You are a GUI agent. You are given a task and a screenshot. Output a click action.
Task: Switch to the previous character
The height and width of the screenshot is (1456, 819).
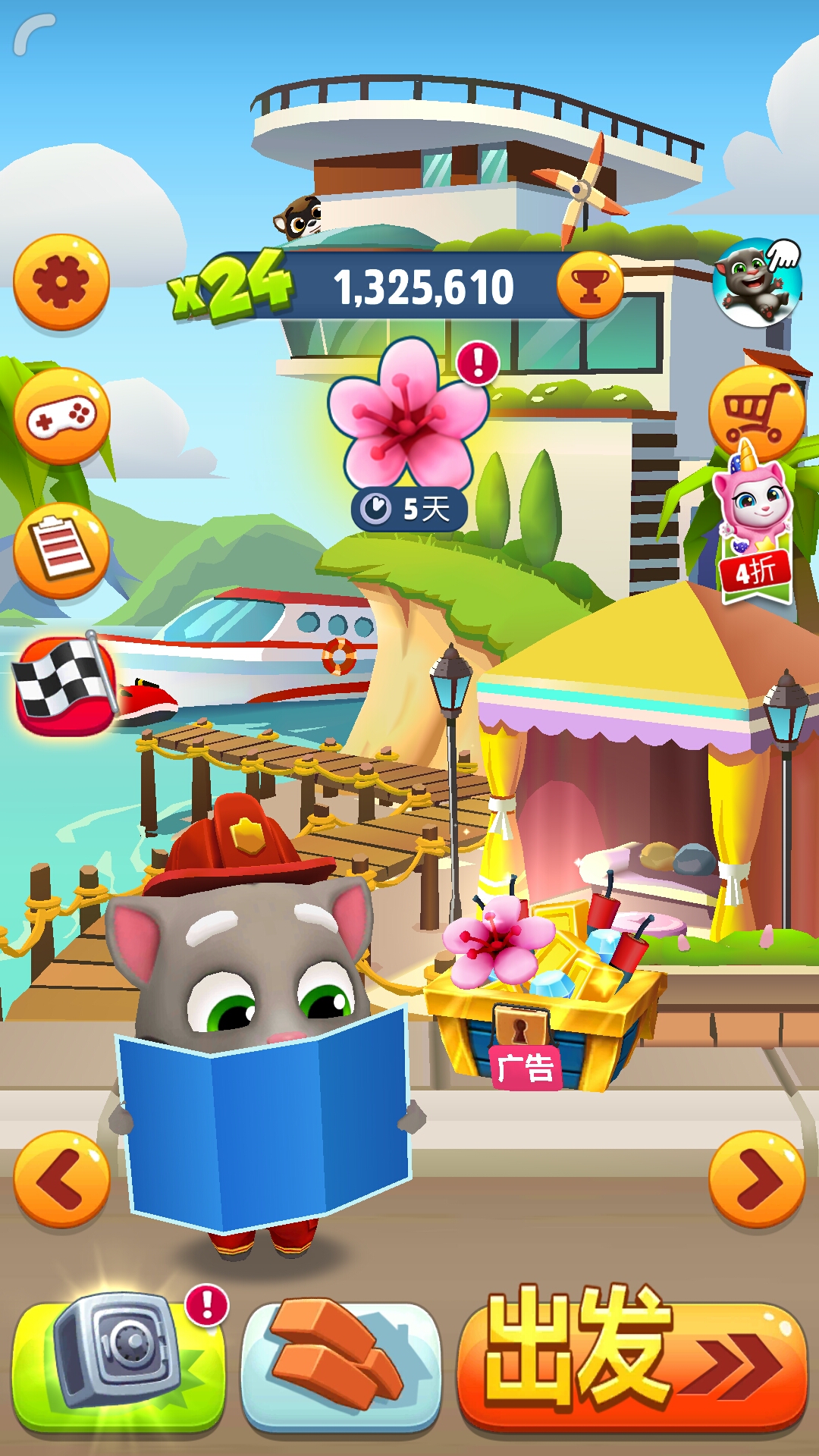(61, 1179)
